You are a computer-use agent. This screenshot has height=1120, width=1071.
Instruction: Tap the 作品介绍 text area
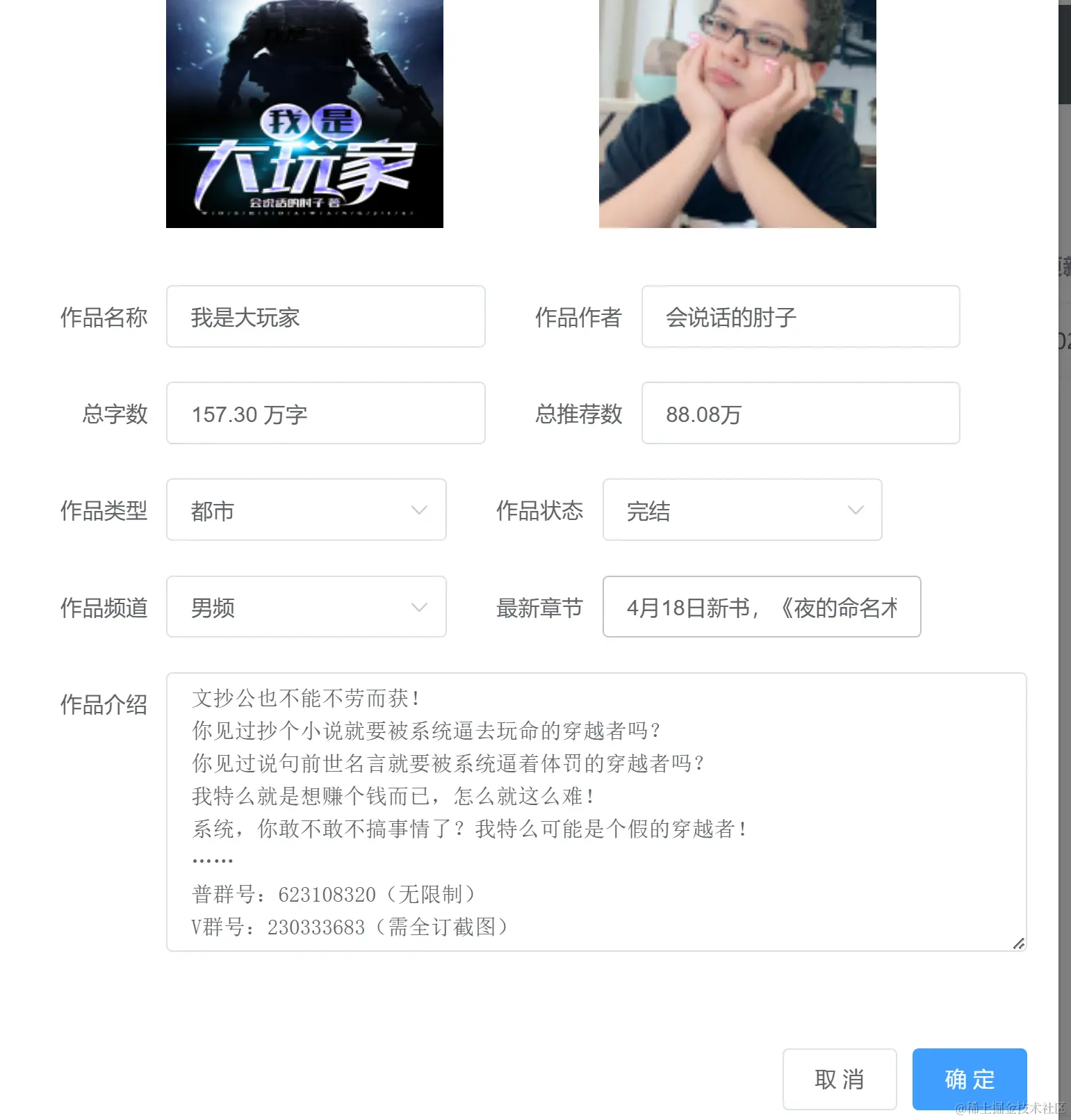[x=596, y=811]
